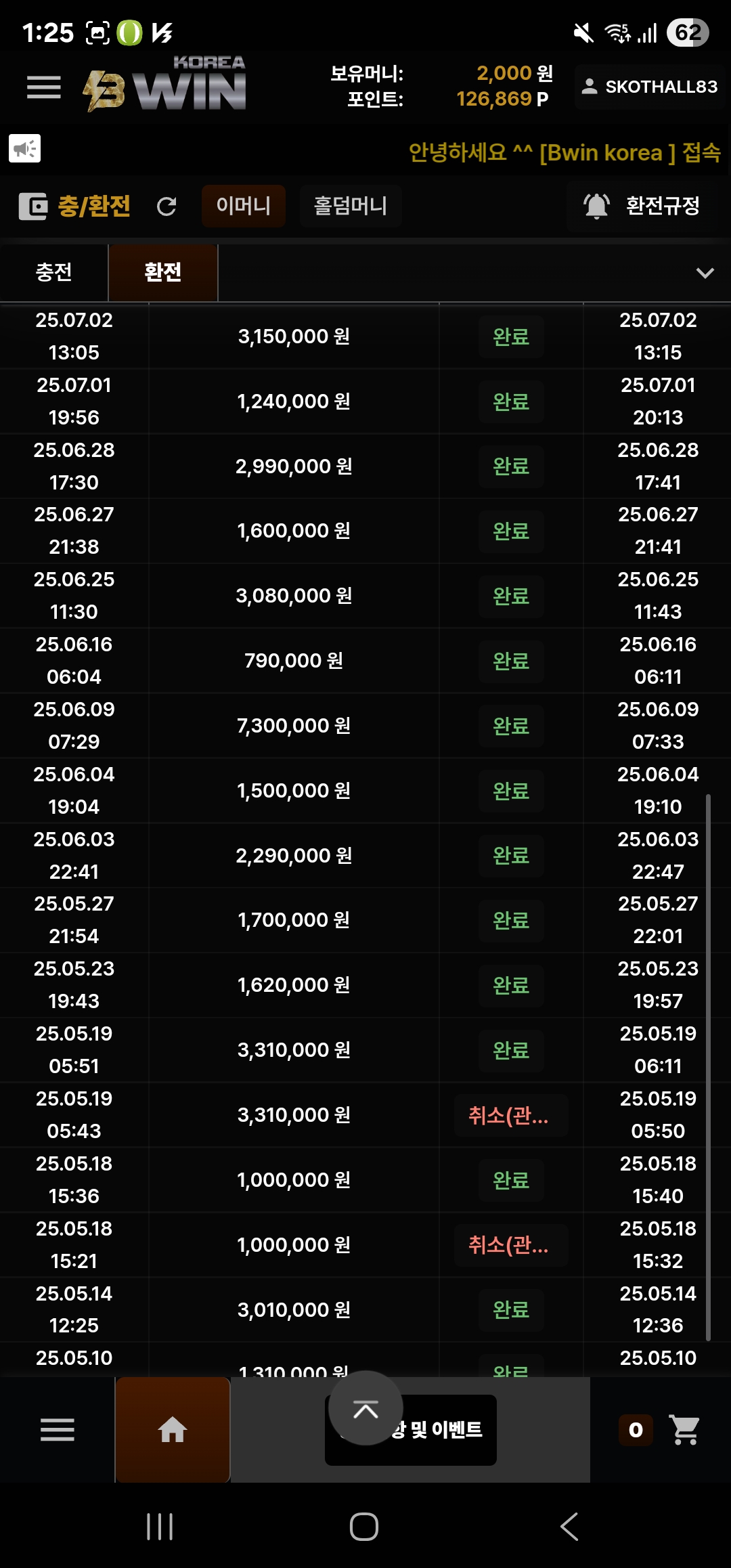
Task: Switch to the 환전 tab
Action: coord(163,272)
